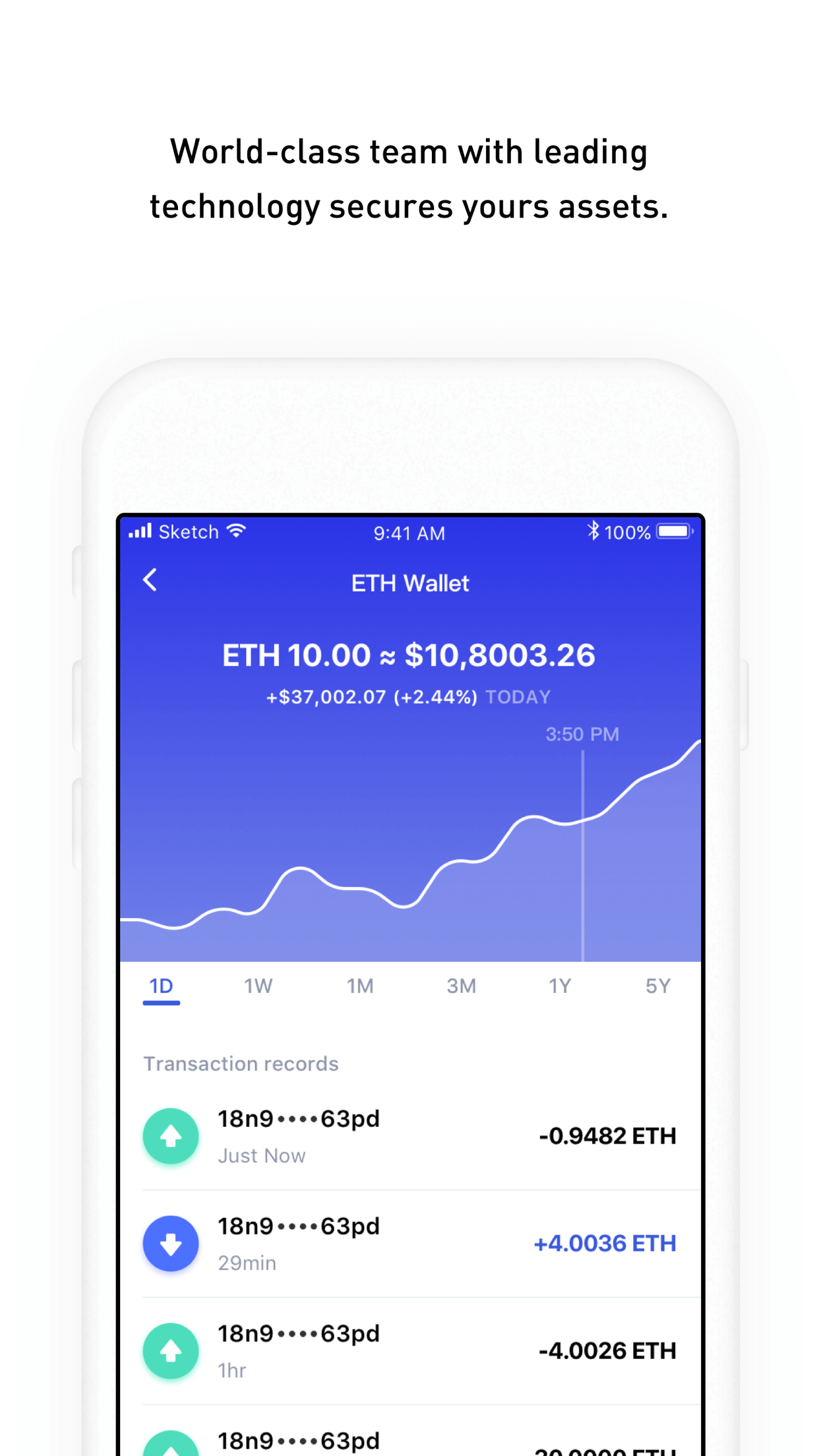Screen dimensions: 819x1456
Task: Switch to the 5Y chart view
Action: point(657,985)
